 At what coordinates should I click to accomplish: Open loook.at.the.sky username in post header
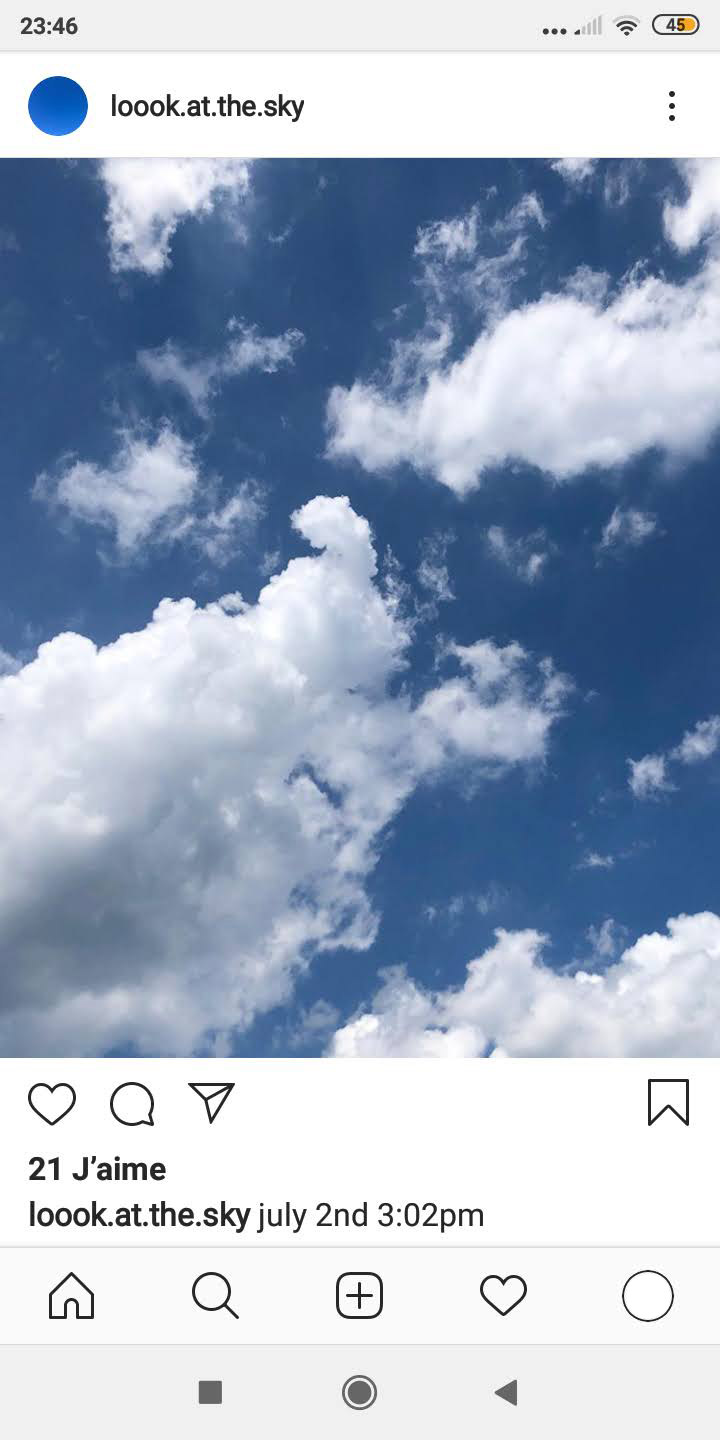[x=207, y=106]
